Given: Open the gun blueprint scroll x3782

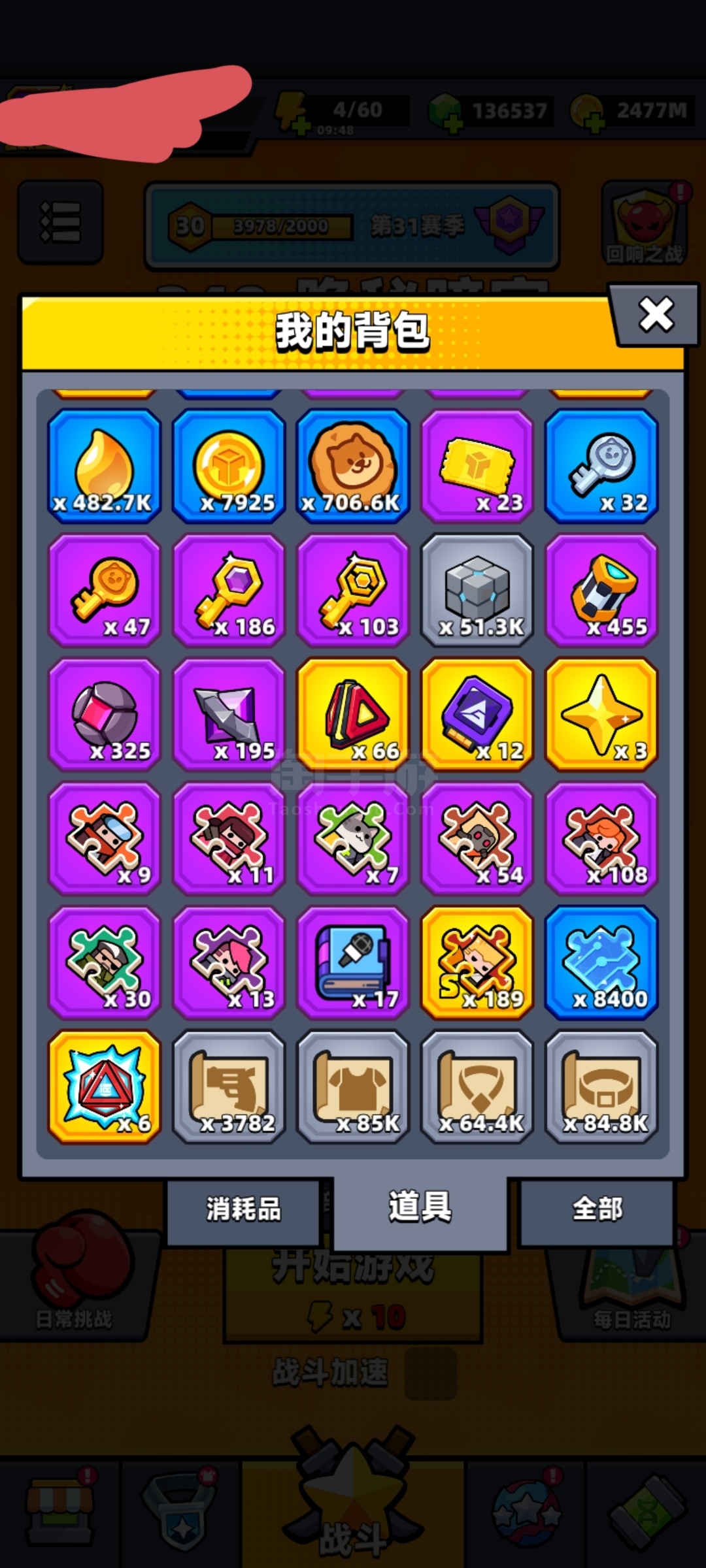Looking at the screenshot, I should pyautogui.click(x=229, y=1086).
